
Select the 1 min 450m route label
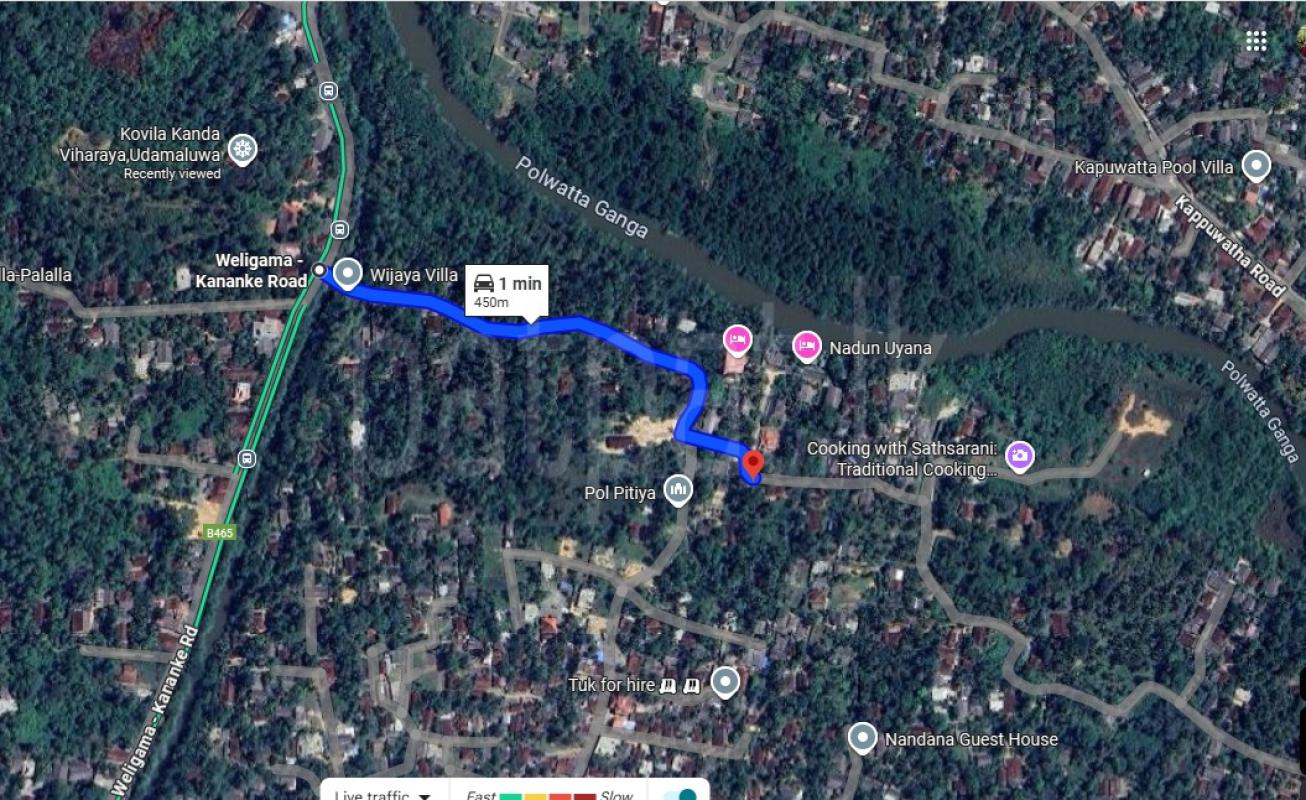(x=508, y=291)
